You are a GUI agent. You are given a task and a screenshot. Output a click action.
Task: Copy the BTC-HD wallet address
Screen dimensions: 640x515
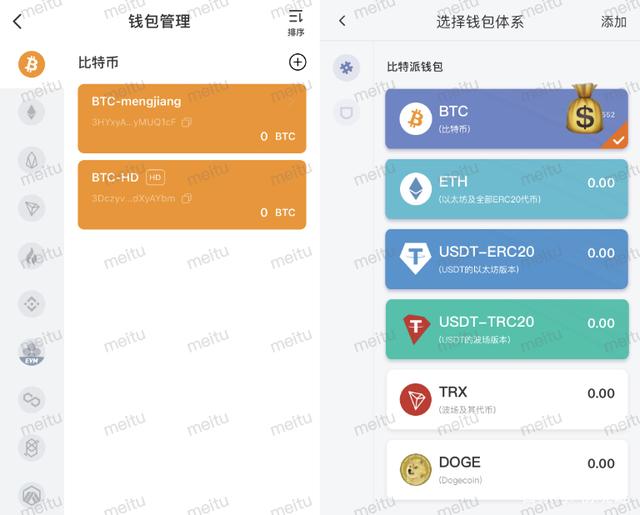click(187, 198)
